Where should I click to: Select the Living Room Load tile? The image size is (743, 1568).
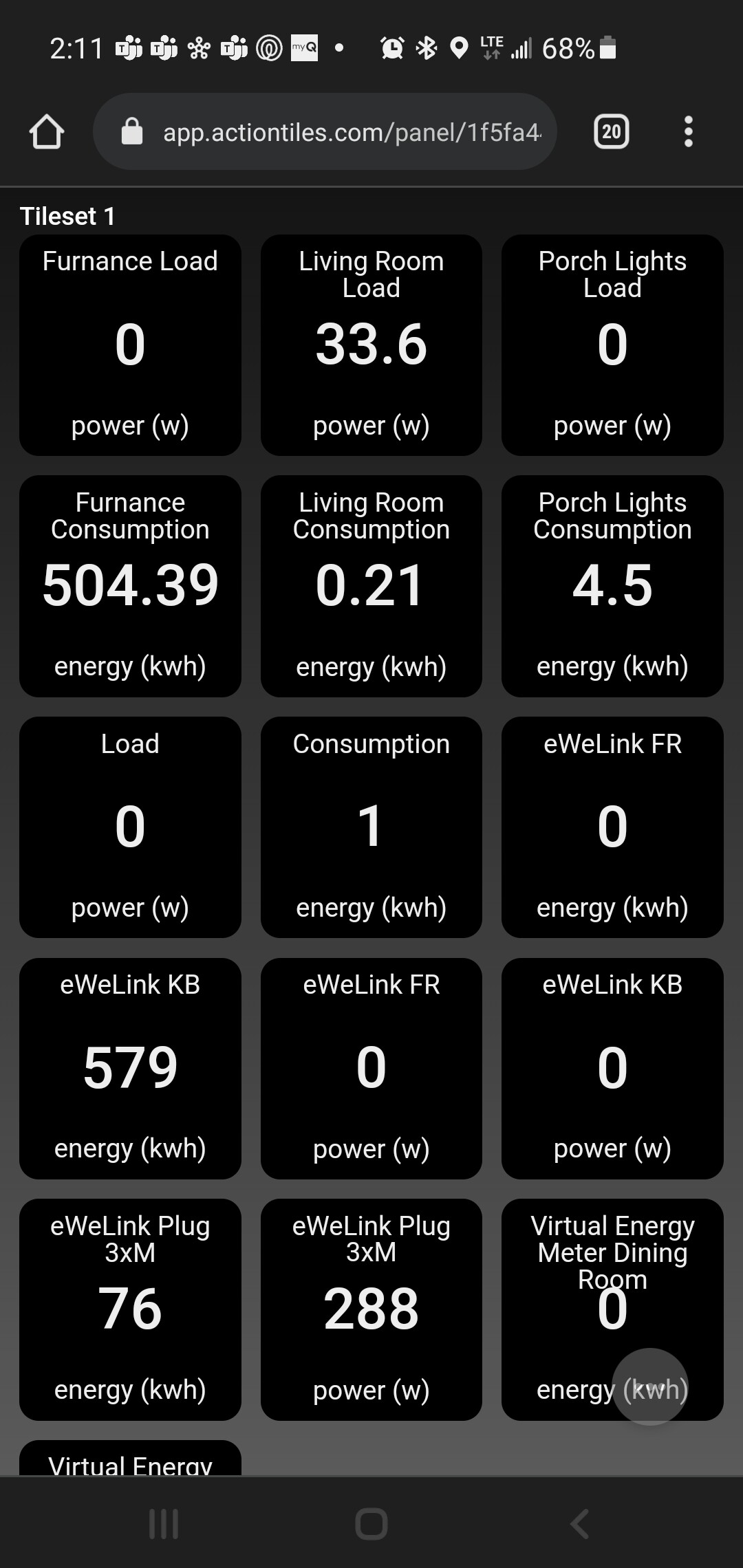click(371, 345)
